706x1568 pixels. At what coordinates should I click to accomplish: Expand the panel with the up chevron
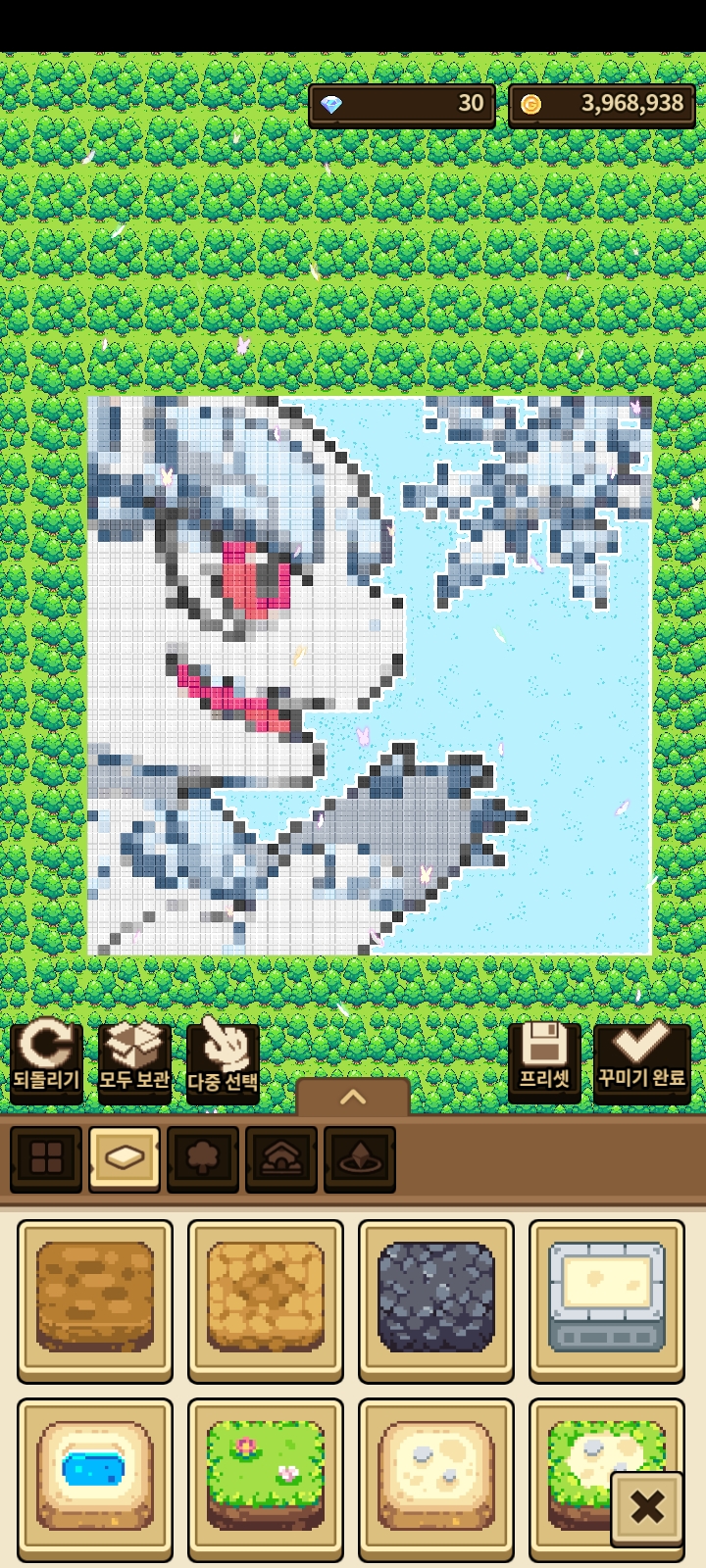353,1097
